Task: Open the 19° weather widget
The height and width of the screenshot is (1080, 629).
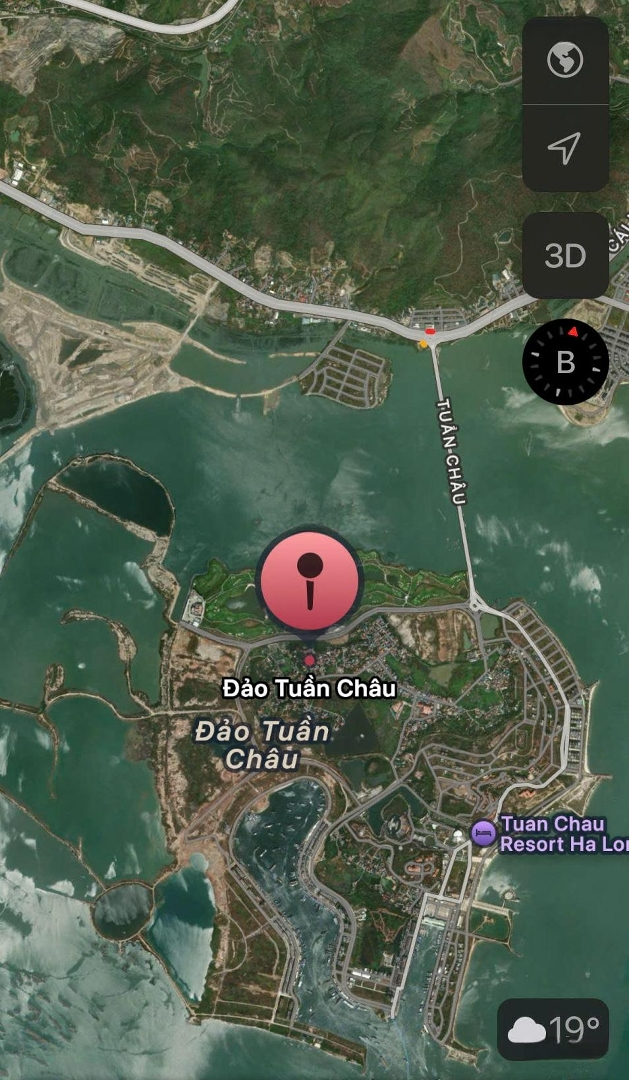Action: 553,1029
